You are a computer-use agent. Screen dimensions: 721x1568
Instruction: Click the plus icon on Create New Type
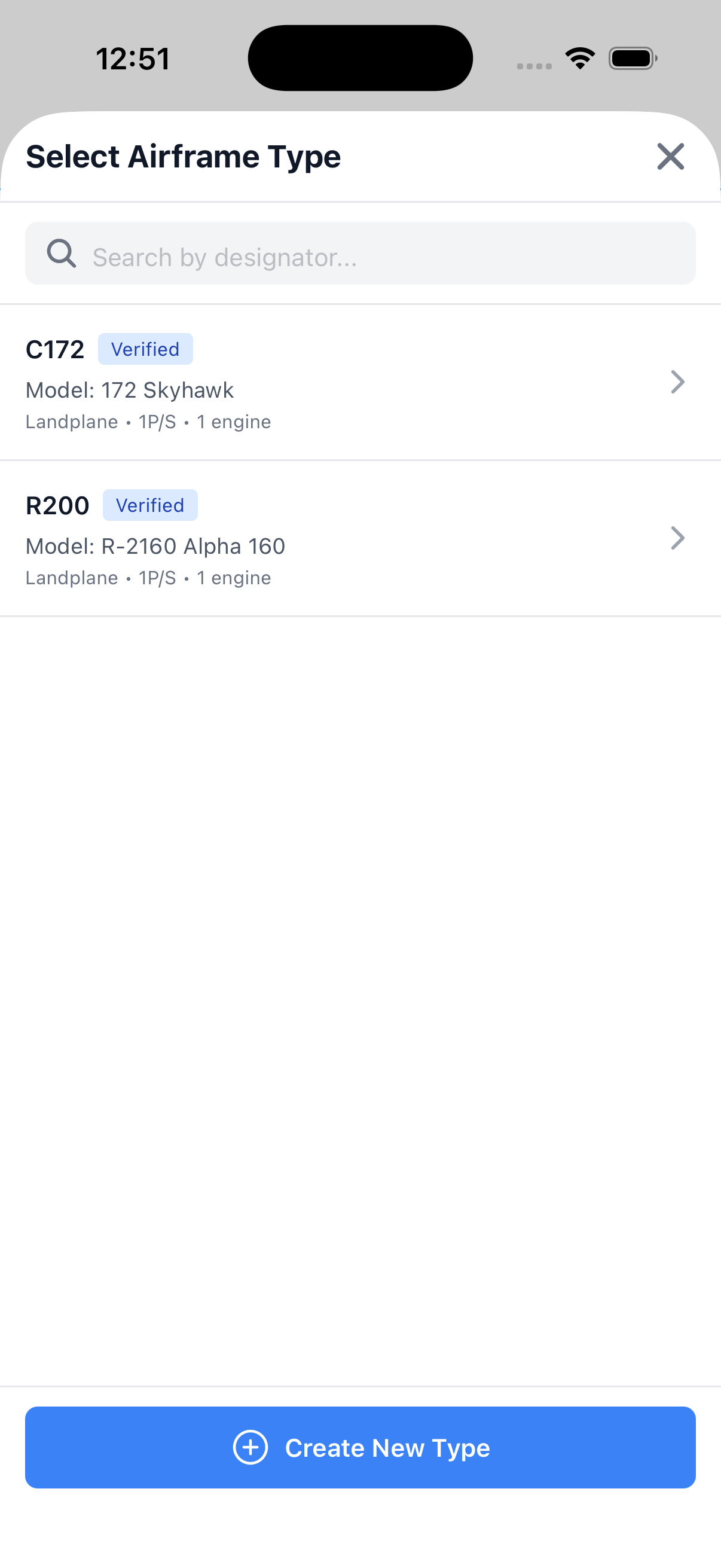250,1448
